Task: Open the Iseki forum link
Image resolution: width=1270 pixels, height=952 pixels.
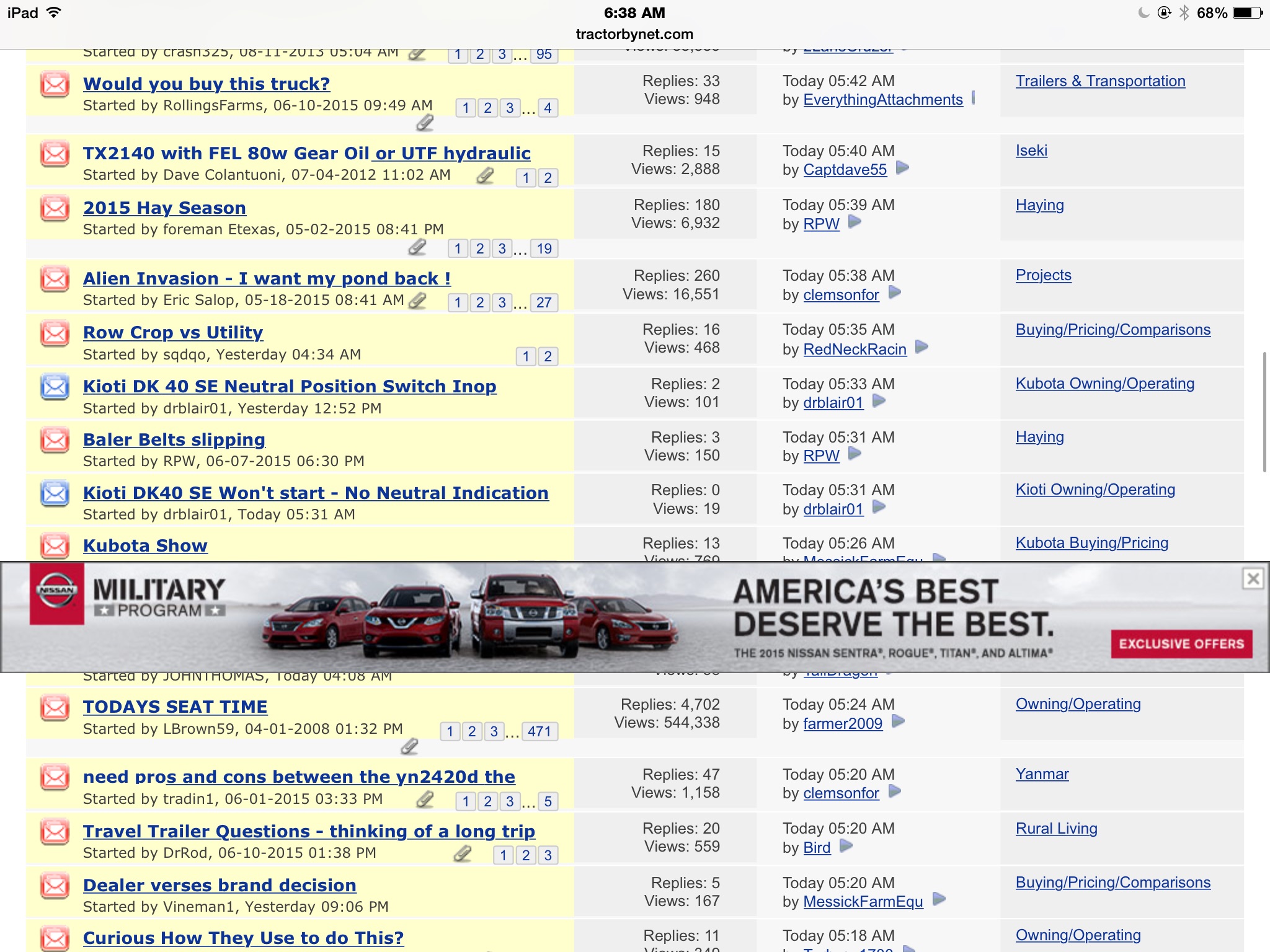Action: [1031, 151]
